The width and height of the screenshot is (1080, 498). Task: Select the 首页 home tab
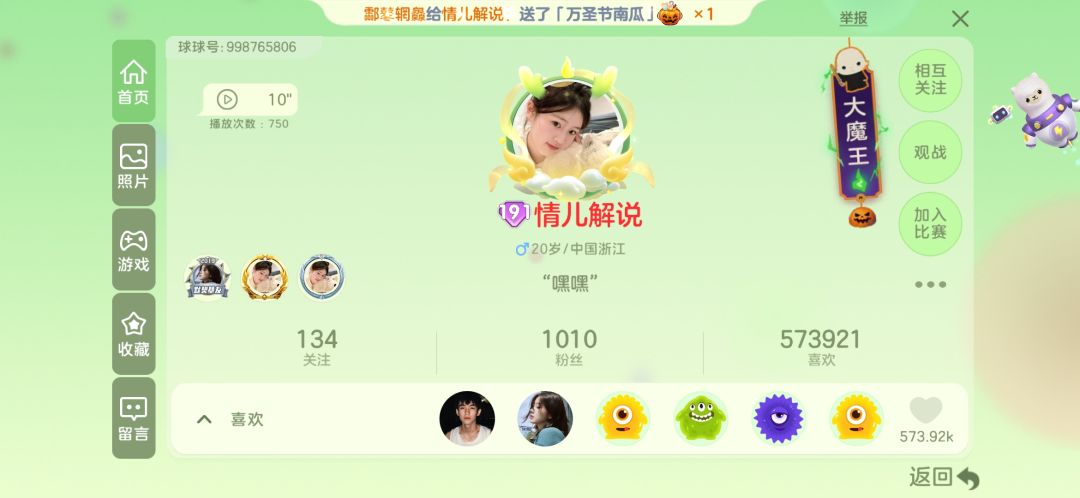pyautogui.click(x=134, y=81)
